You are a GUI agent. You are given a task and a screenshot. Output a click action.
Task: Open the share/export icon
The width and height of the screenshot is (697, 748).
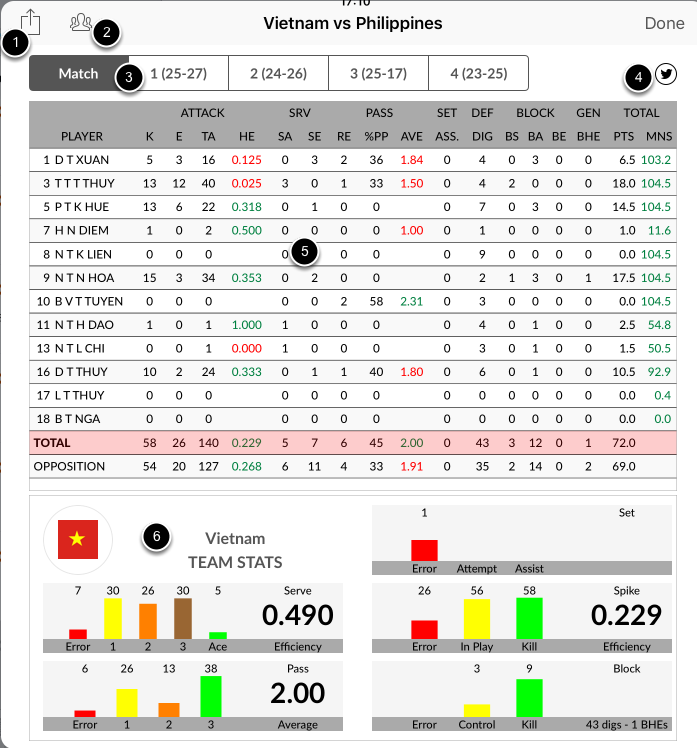click(31, 20)
